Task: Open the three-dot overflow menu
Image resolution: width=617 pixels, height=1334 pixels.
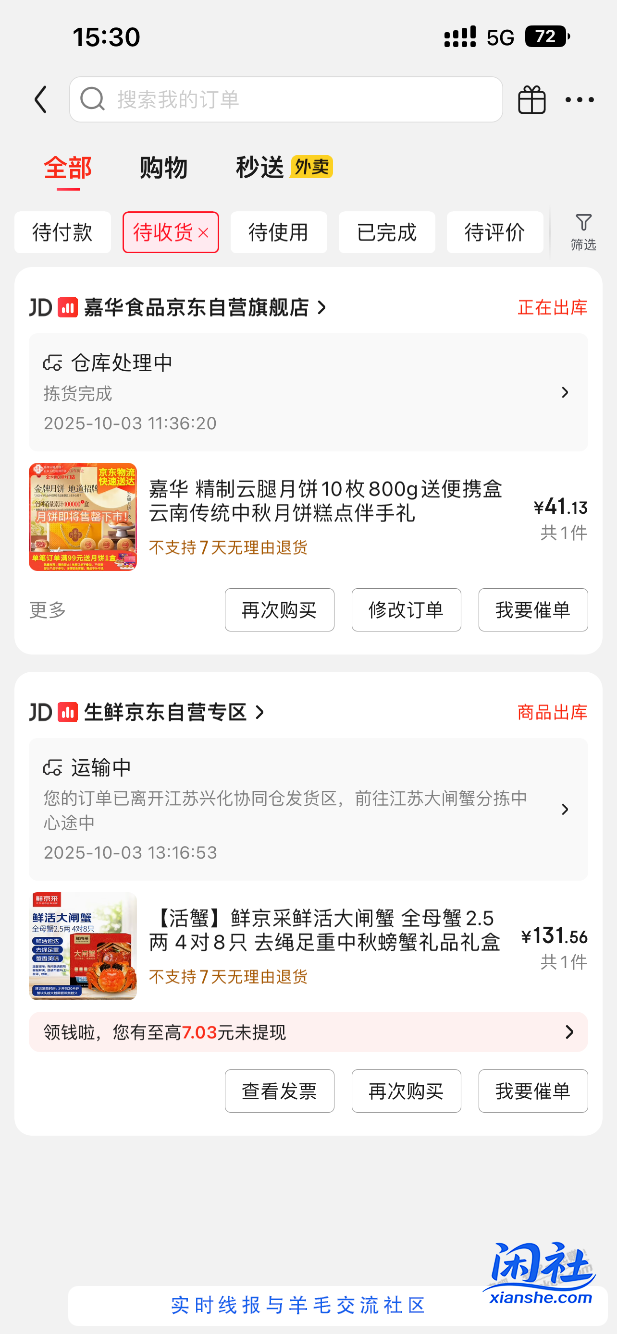Action: point(580,99)
